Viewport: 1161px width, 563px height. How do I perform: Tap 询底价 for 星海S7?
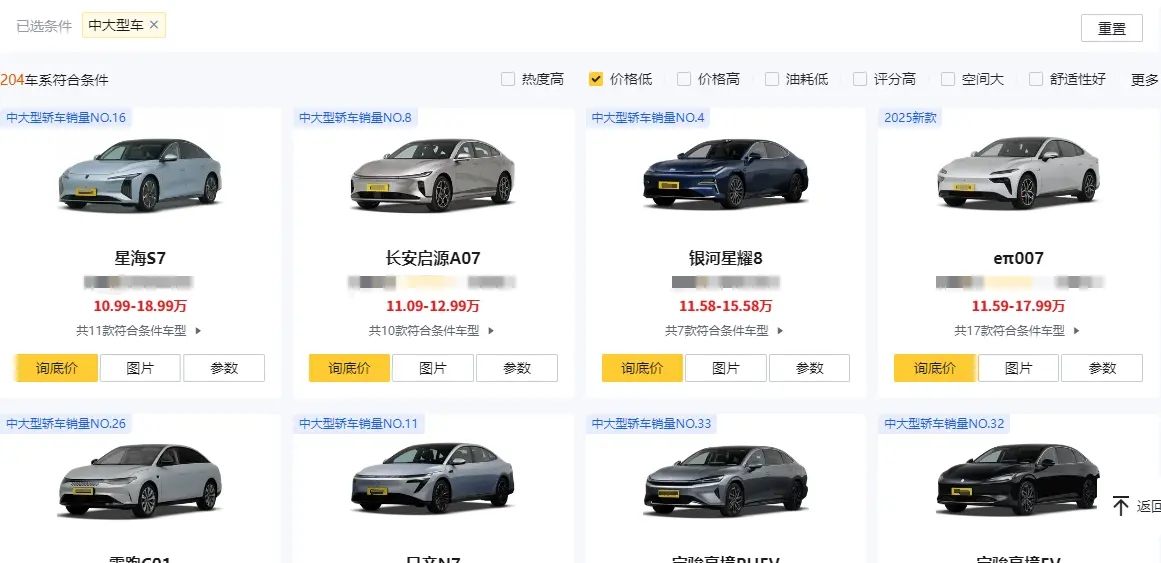tap(57, 368)
